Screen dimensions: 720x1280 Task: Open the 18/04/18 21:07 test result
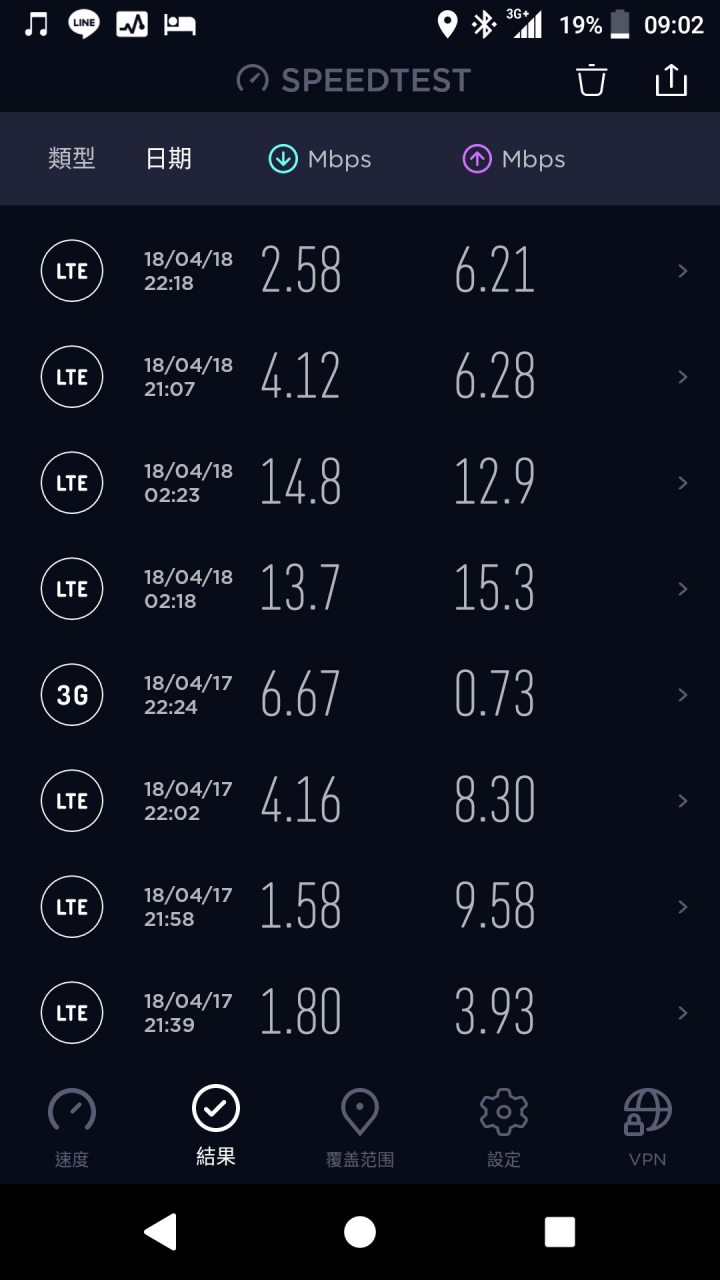coord(360,377)
